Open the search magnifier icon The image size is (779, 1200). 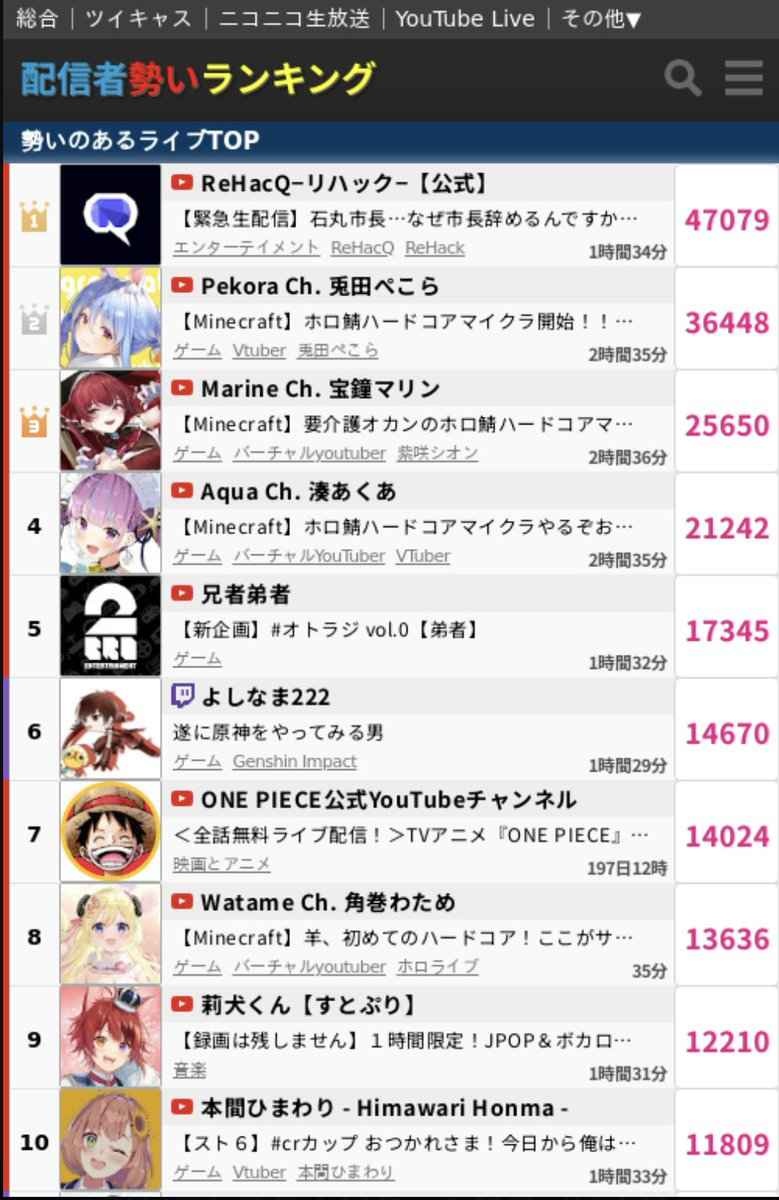coord(682,78)
